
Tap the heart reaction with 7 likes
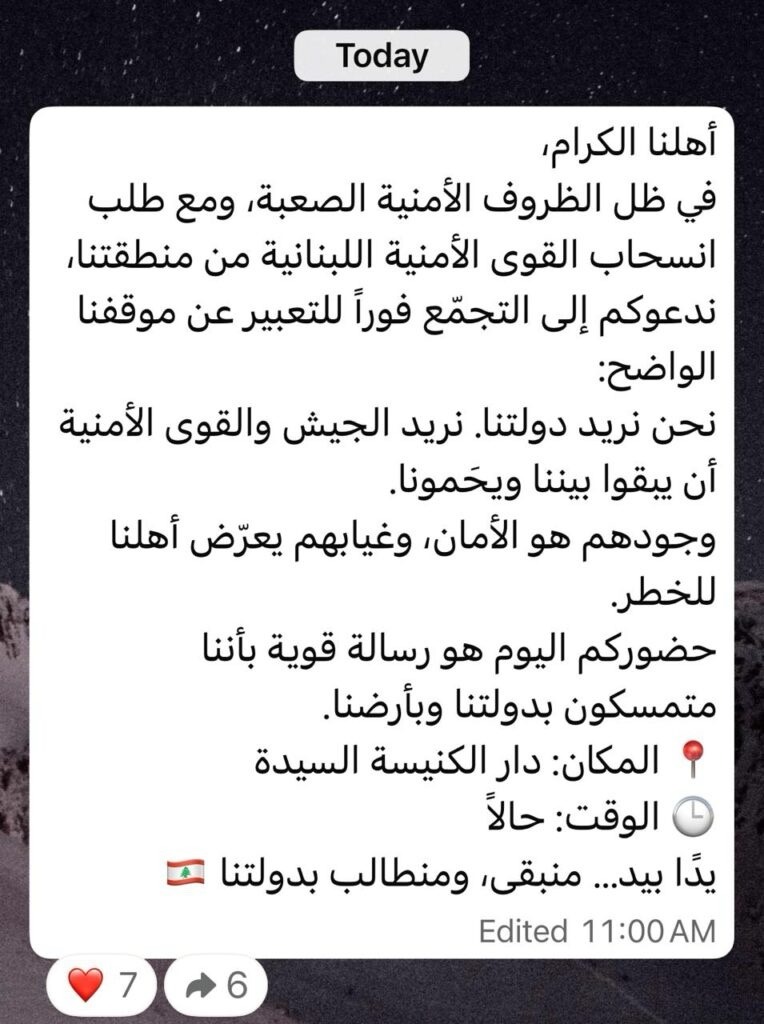101,987
